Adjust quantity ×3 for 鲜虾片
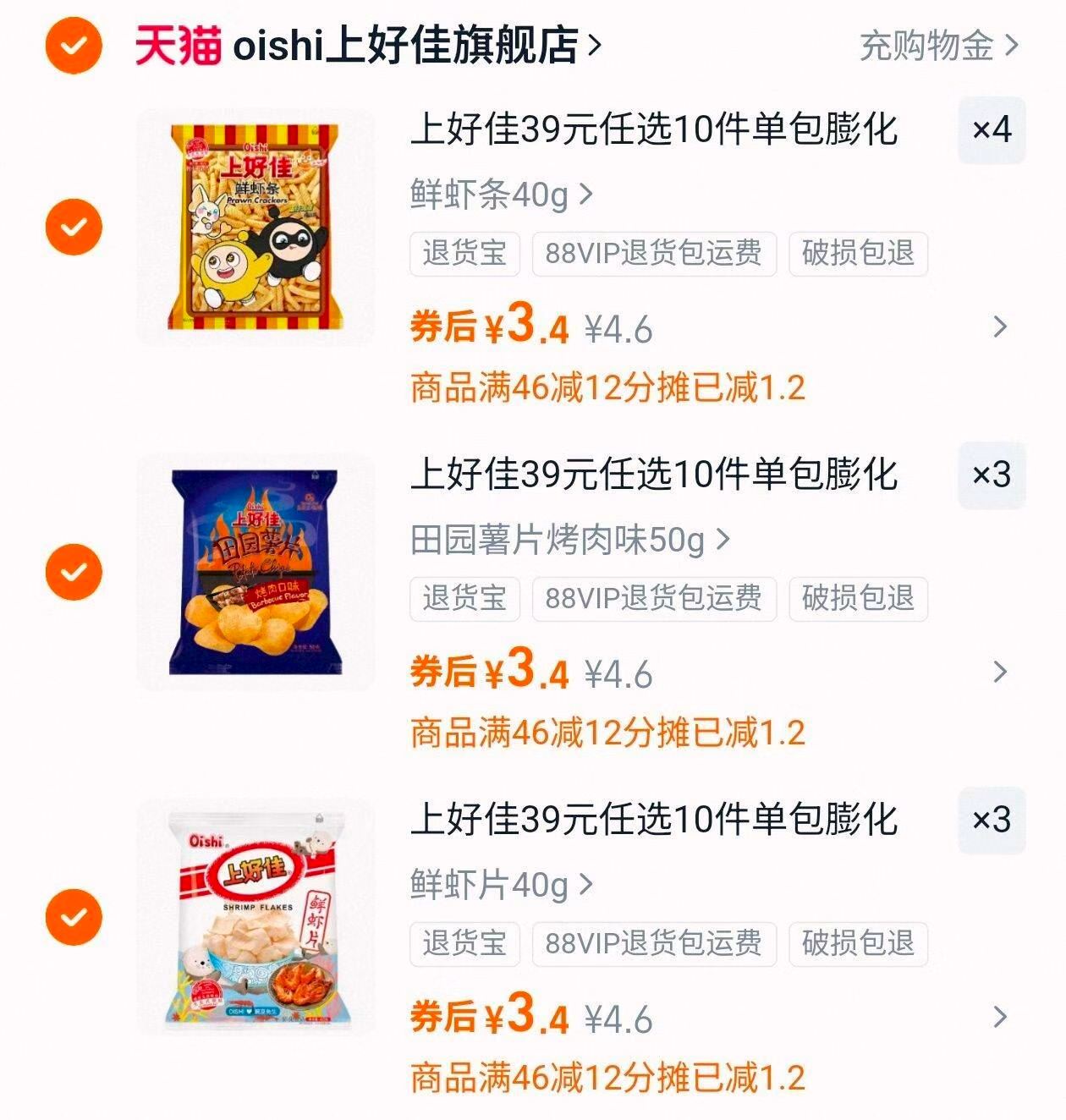 pyautogui.click(x=991, y=821)
